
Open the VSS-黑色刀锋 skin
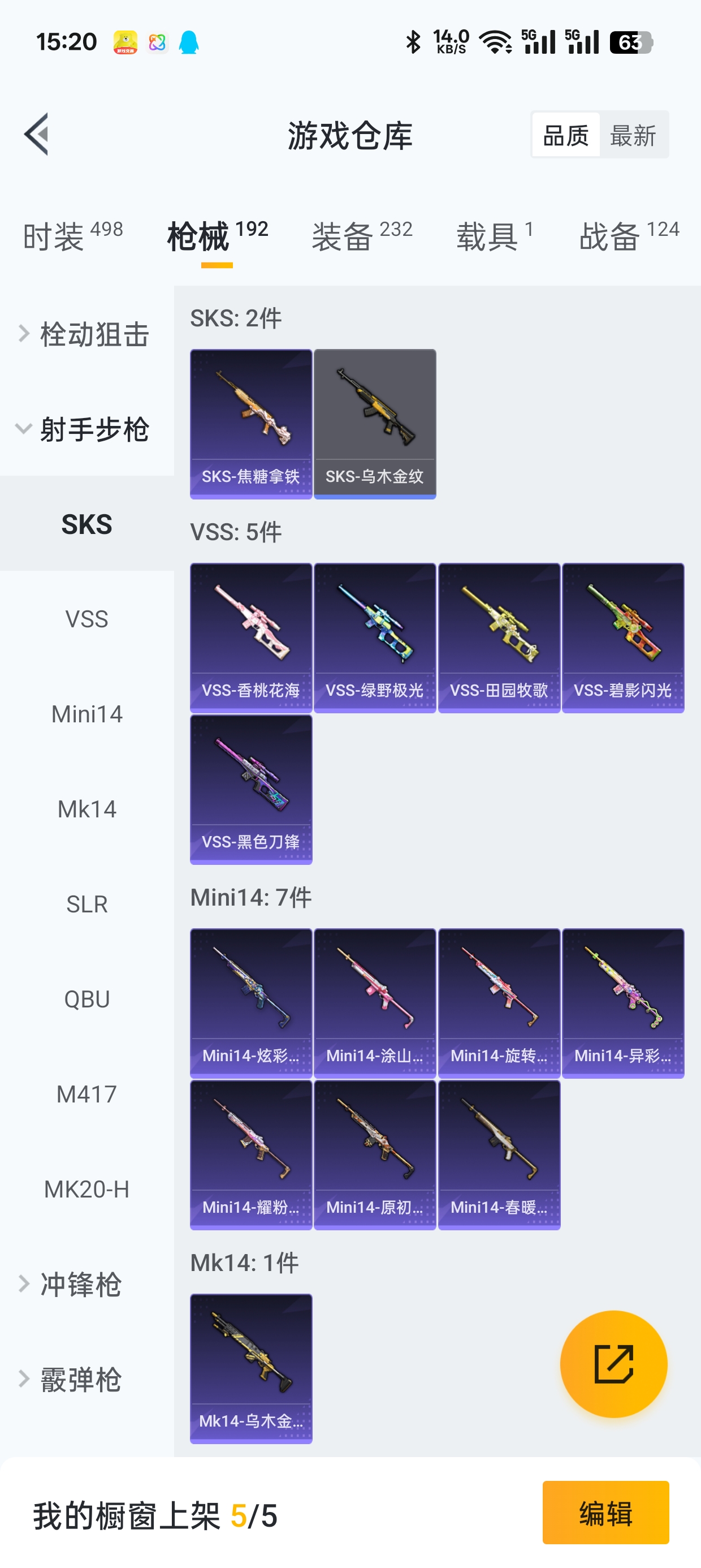(250, 789)
